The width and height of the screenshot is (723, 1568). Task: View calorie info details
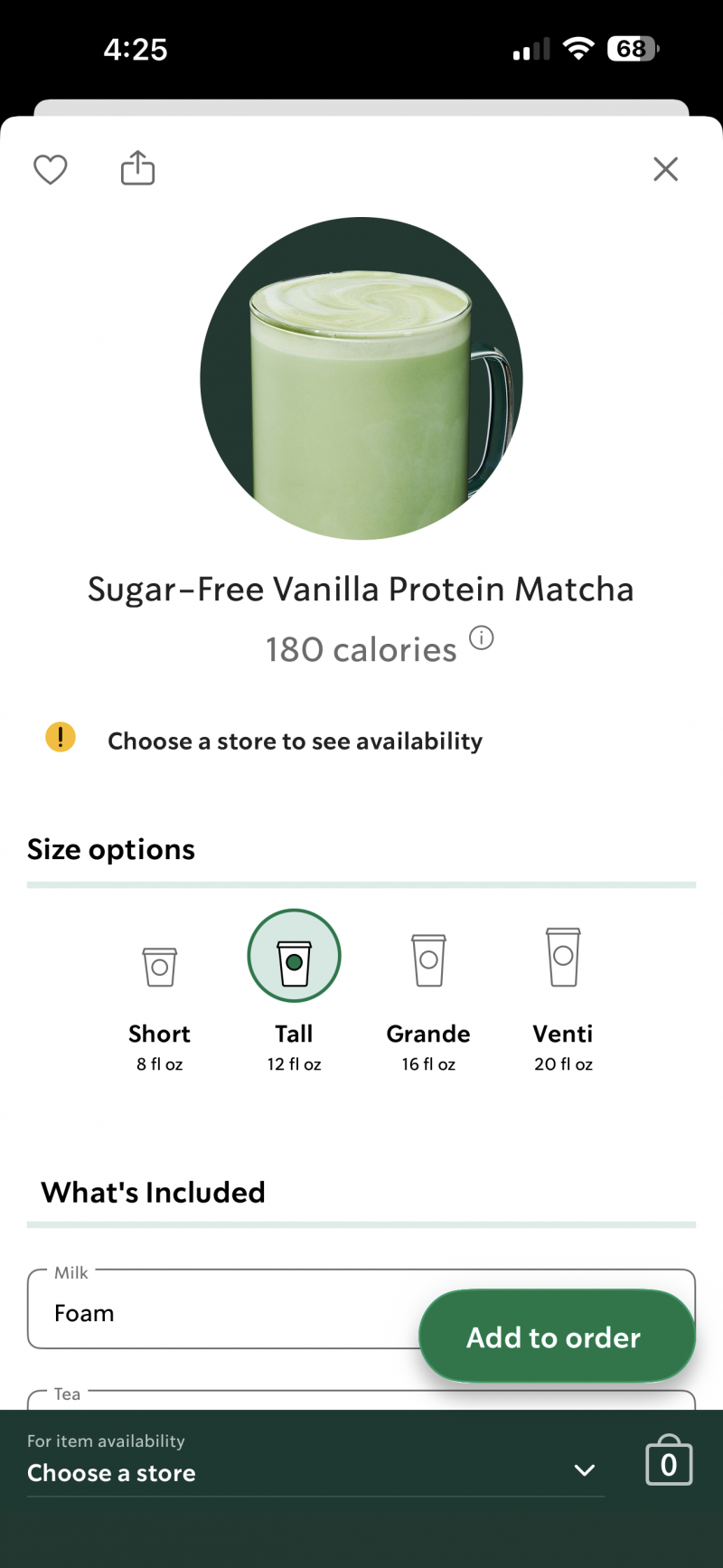pos(482,638)
